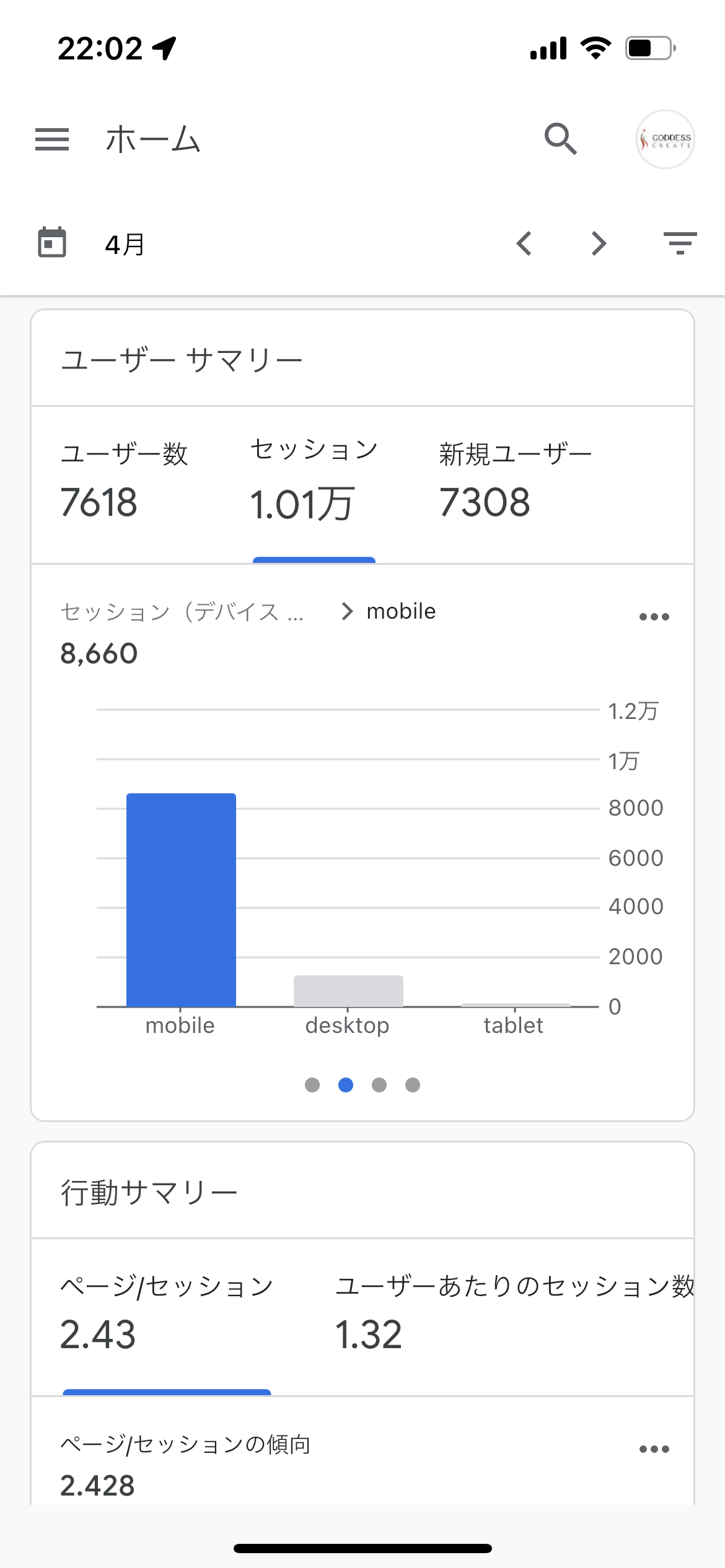Open the calendar date picker

click(x=52, y=242)
